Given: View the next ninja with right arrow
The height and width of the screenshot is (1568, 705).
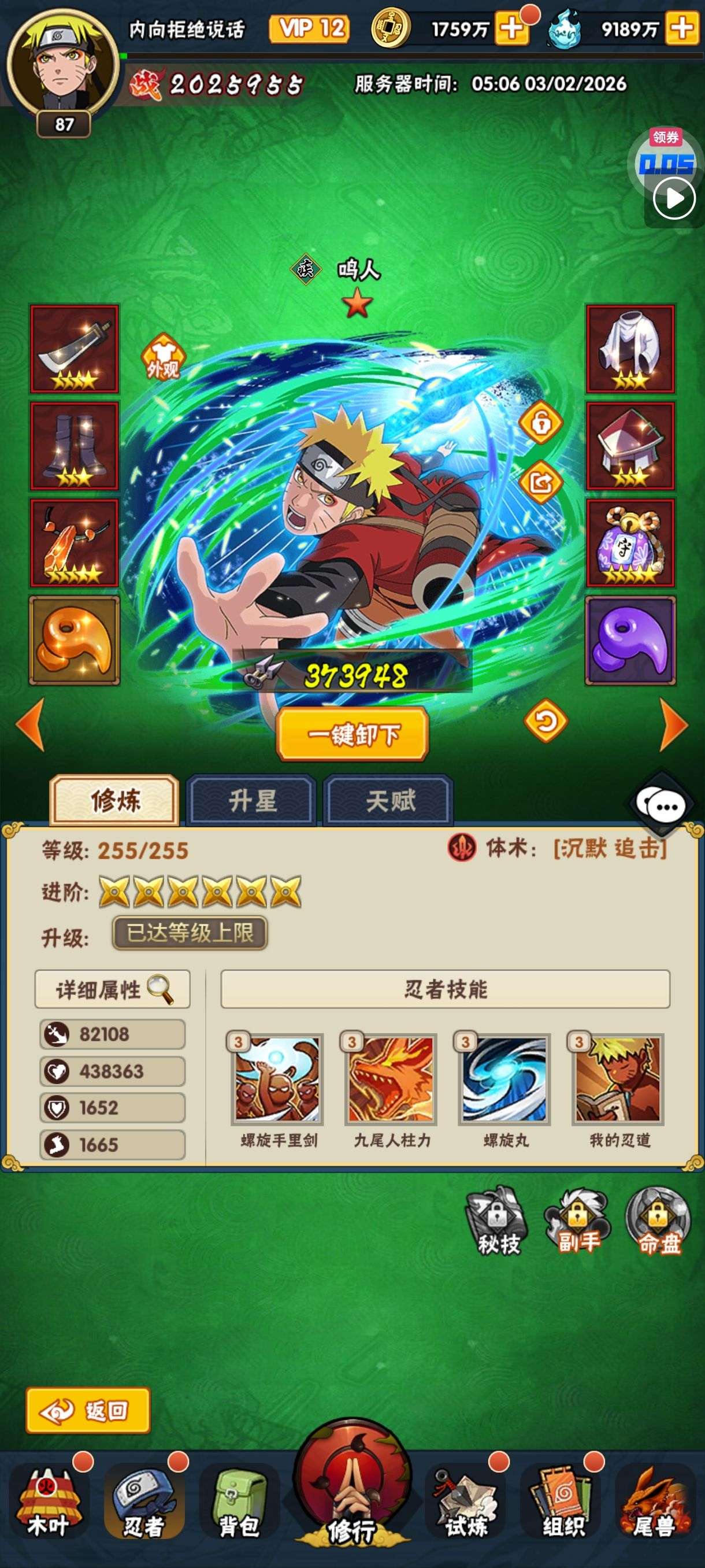Looking at the screenshot, I should coord(673,724).
